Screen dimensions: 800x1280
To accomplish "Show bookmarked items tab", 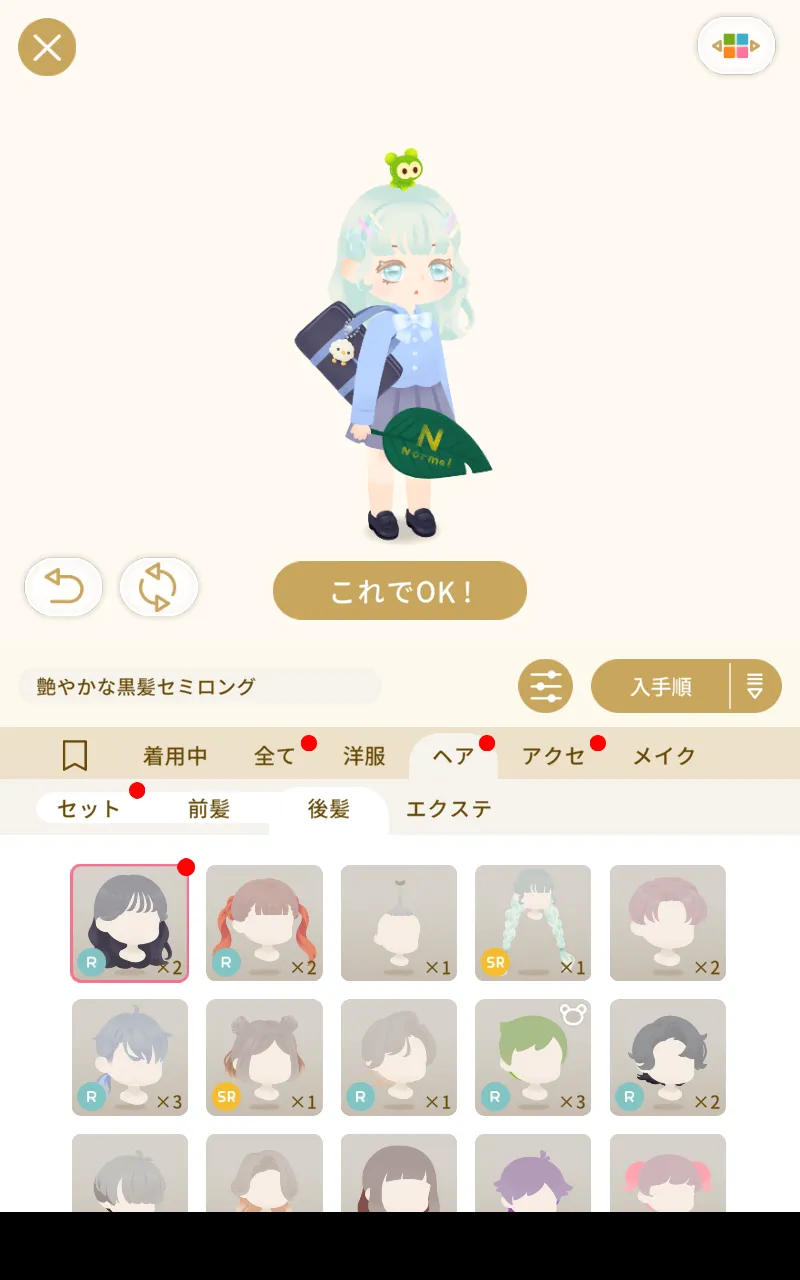I will tap(75, 756).
